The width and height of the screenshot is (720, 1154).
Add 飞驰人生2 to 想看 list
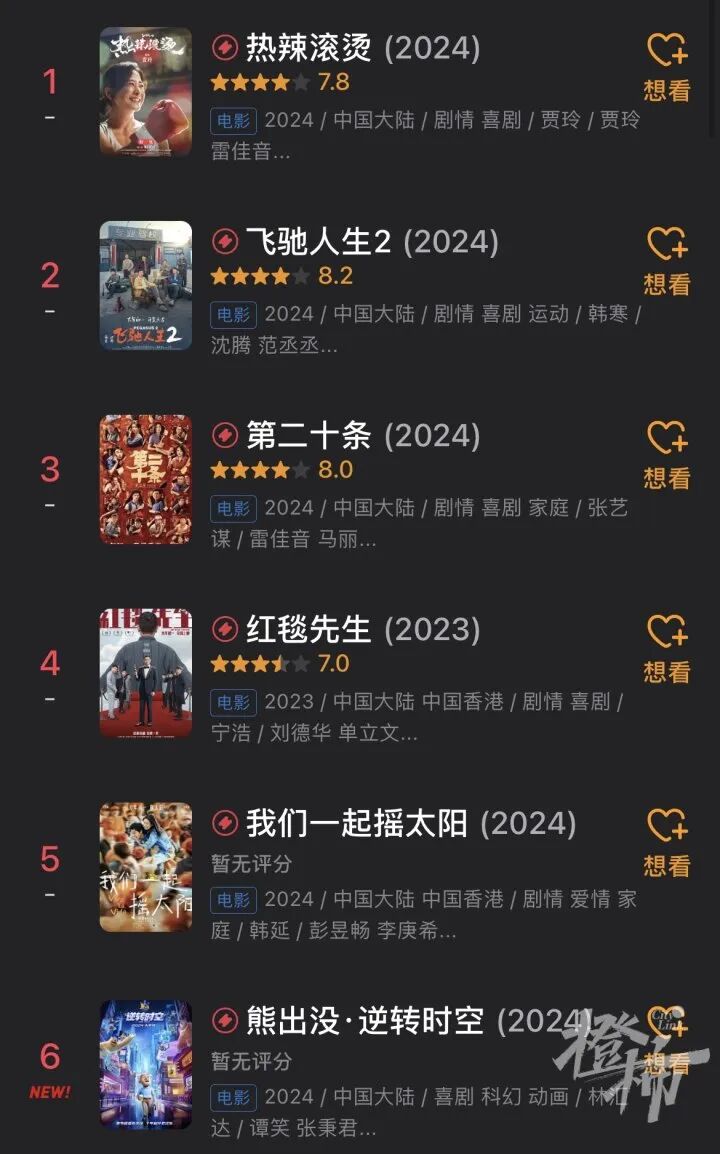point(667,261)
